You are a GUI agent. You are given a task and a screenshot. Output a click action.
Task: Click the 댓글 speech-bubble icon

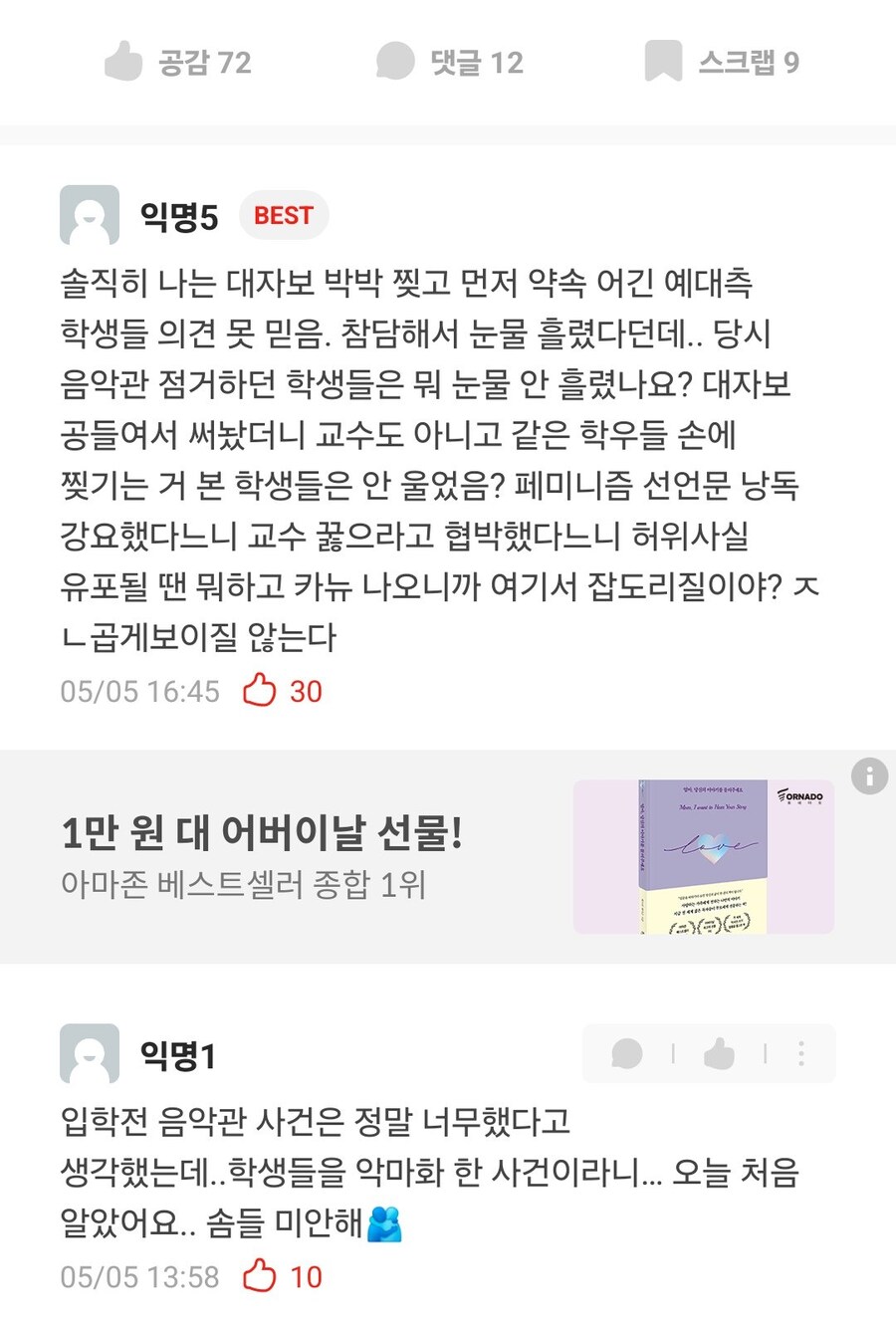[395, 62]
